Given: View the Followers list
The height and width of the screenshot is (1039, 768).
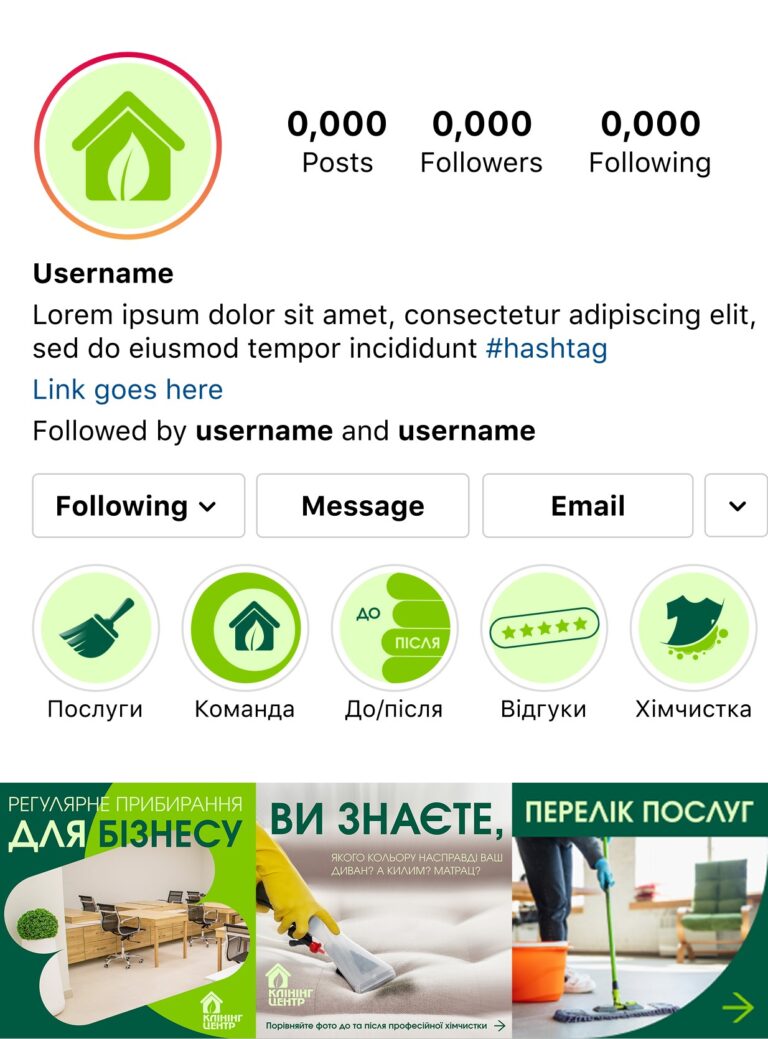Looking at the screenshot, I should click(x=481, y=142).
